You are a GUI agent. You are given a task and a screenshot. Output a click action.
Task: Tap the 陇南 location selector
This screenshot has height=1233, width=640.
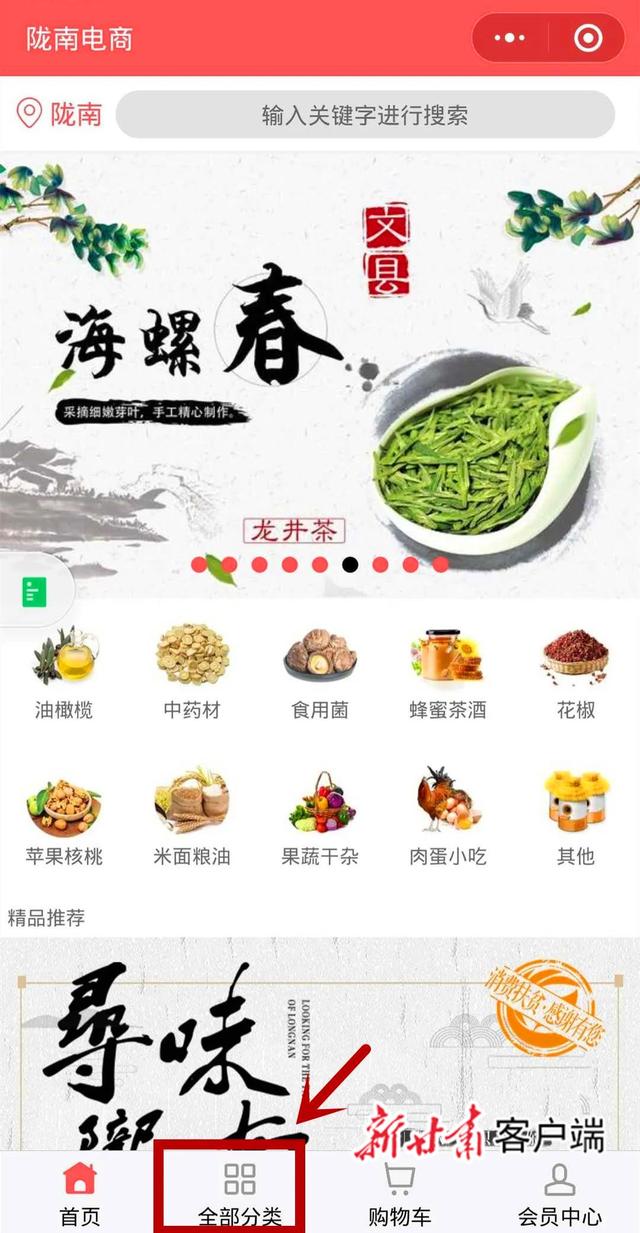tap(60, 114)
